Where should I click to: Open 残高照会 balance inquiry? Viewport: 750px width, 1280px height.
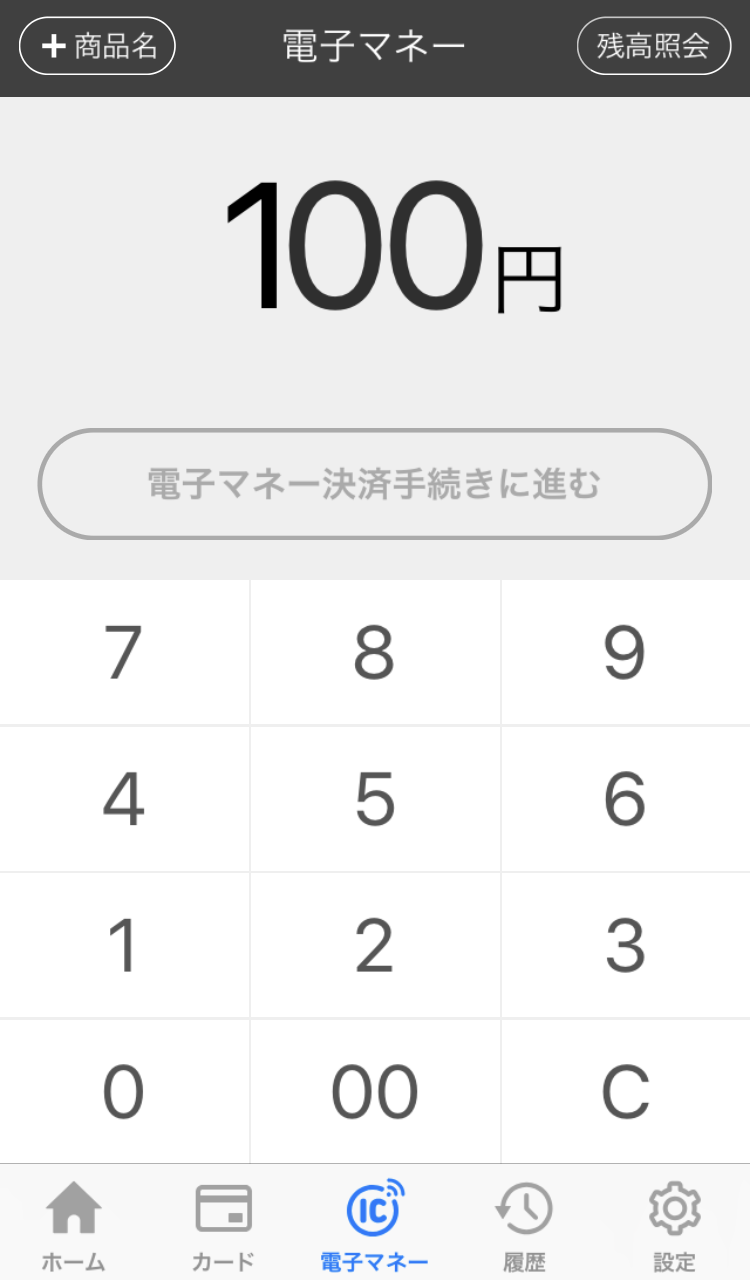point(654,46)
